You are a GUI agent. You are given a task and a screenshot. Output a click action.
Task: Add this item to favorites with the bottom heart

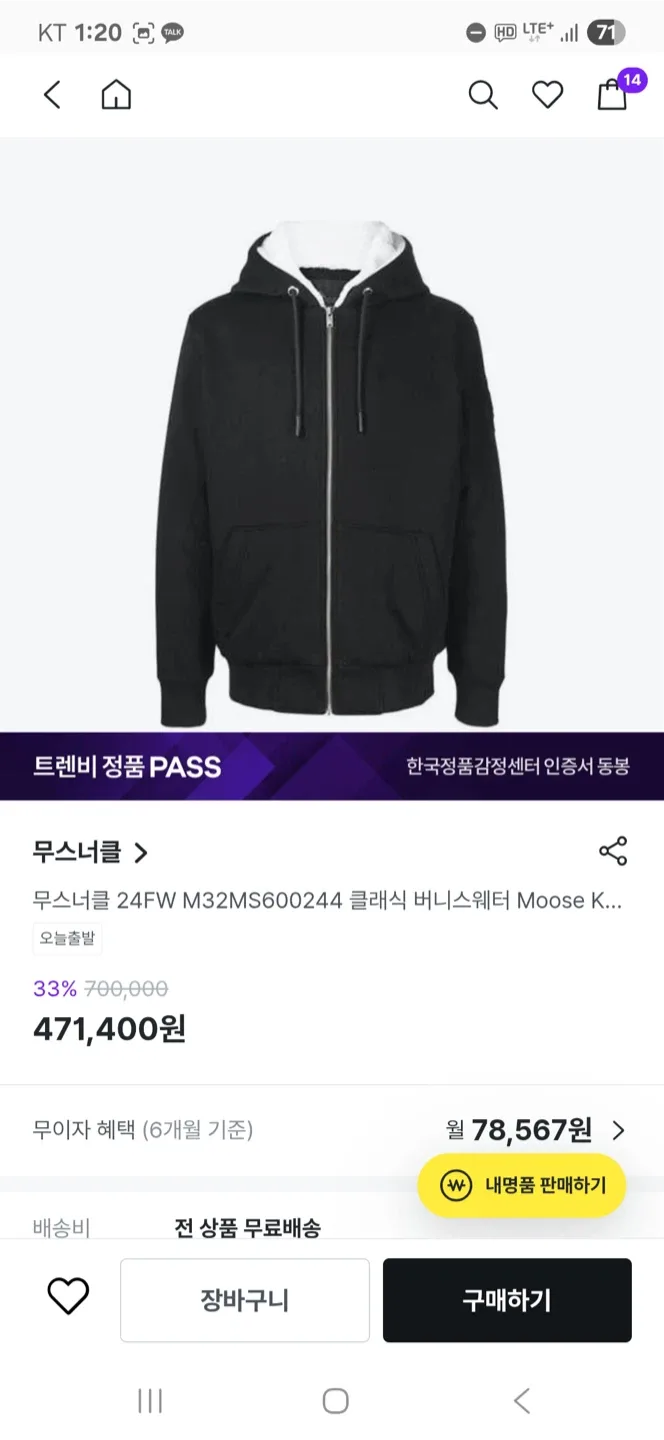68,1297
